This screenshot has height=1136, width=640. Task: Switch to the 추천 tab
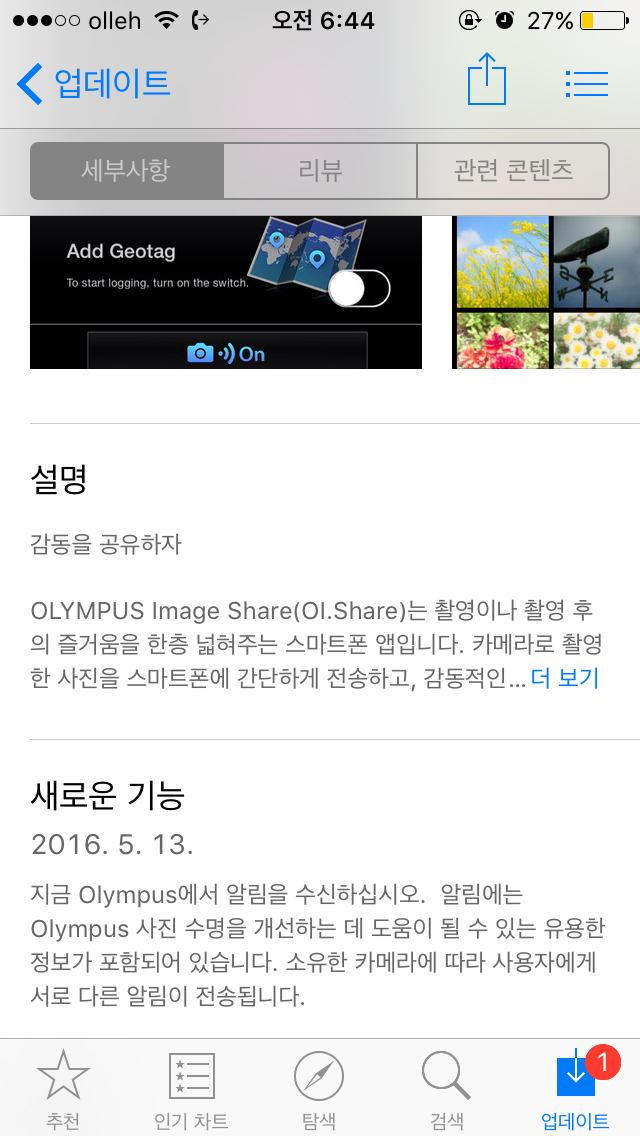point(64,1090)
